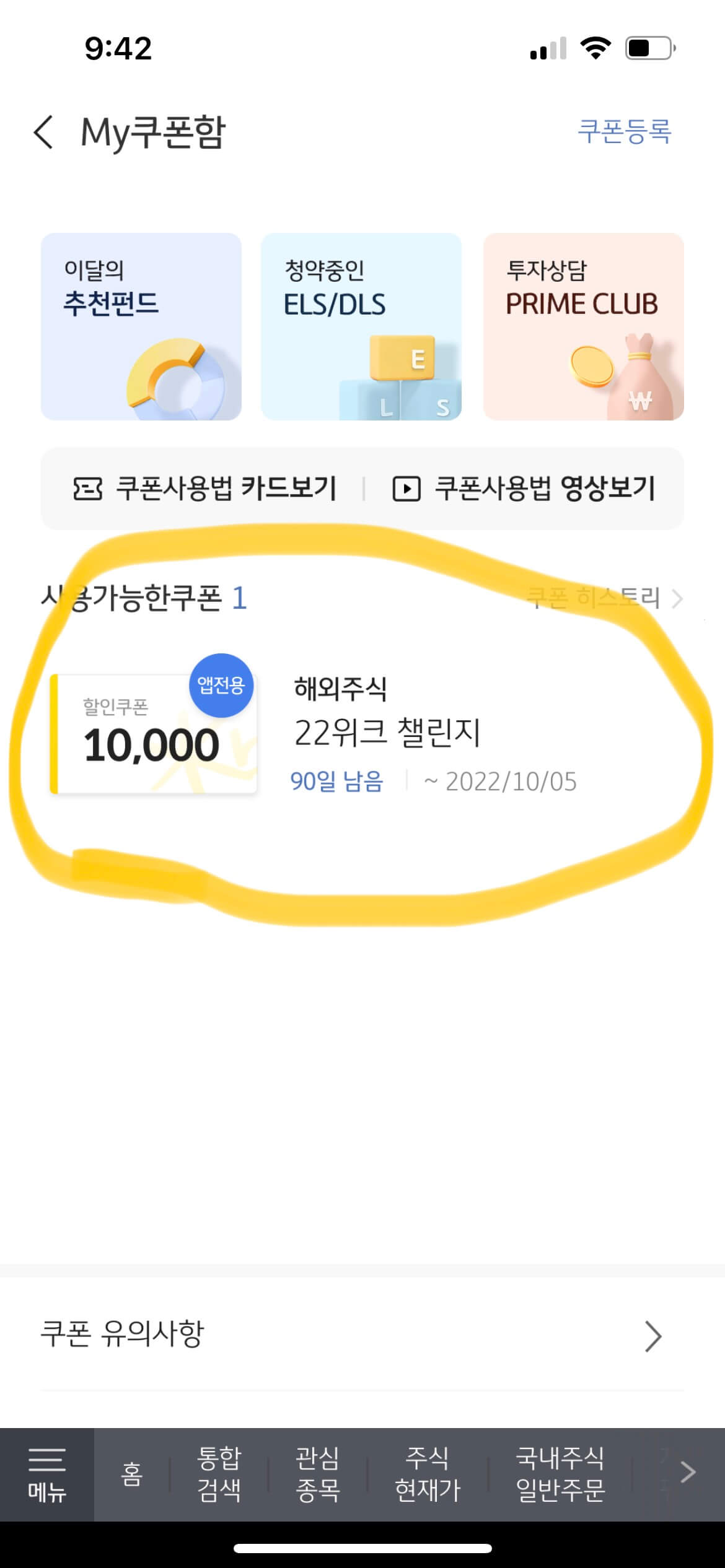Open 쿠폰 히스토리
The image size is (725, 1568).
coord(604,598)
